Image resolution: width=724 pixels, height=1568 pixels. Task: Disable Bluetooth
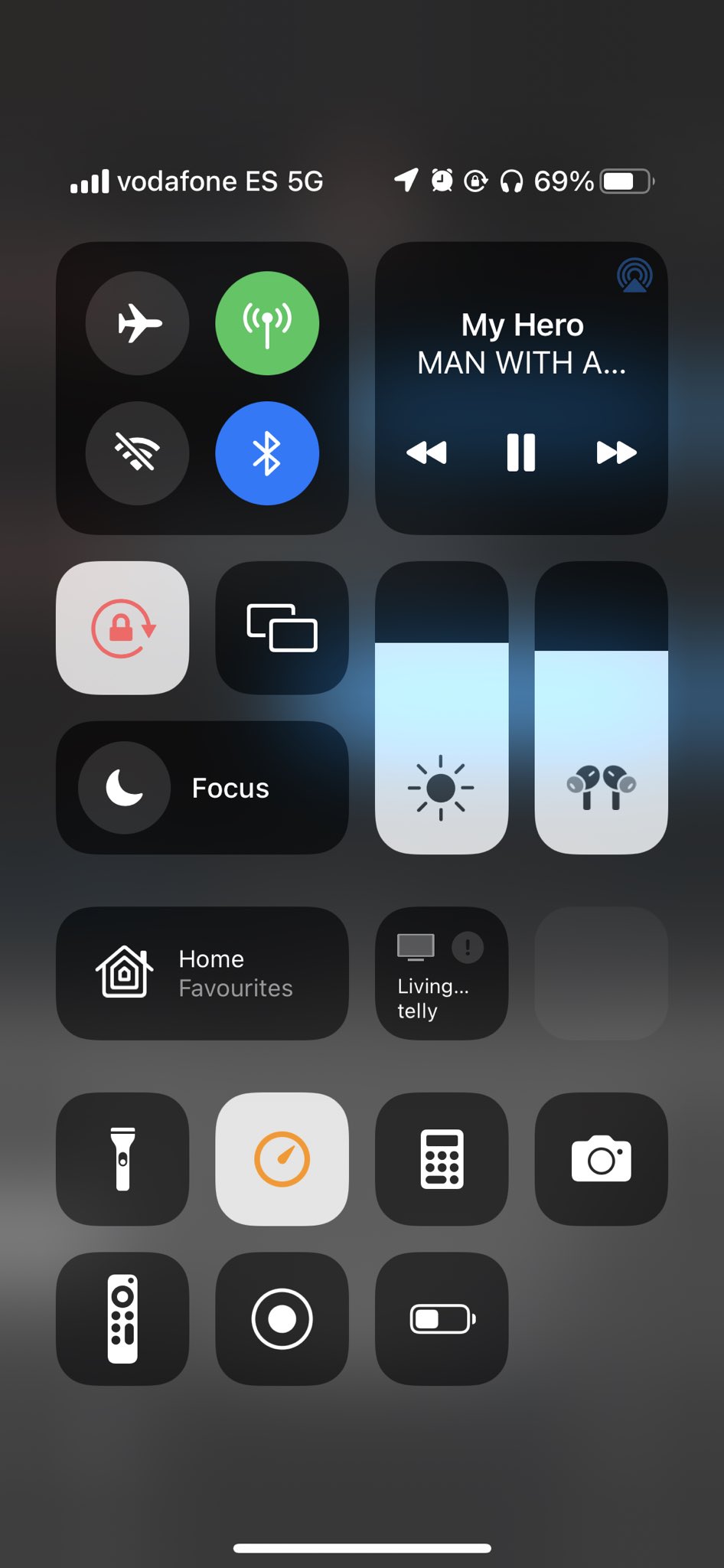coord(267,452)
